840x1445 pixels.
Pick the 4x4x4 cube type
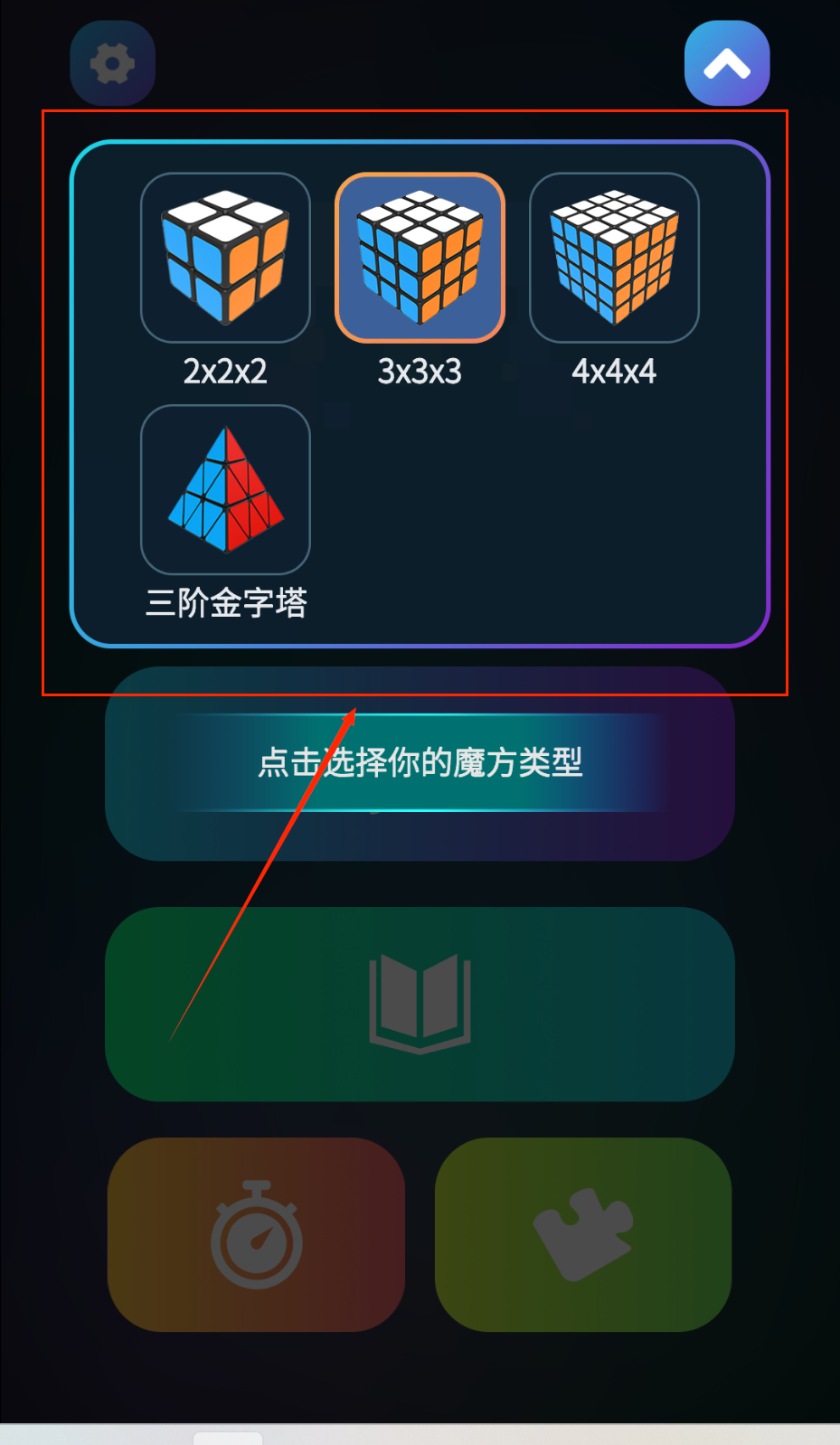pos(614,258)
